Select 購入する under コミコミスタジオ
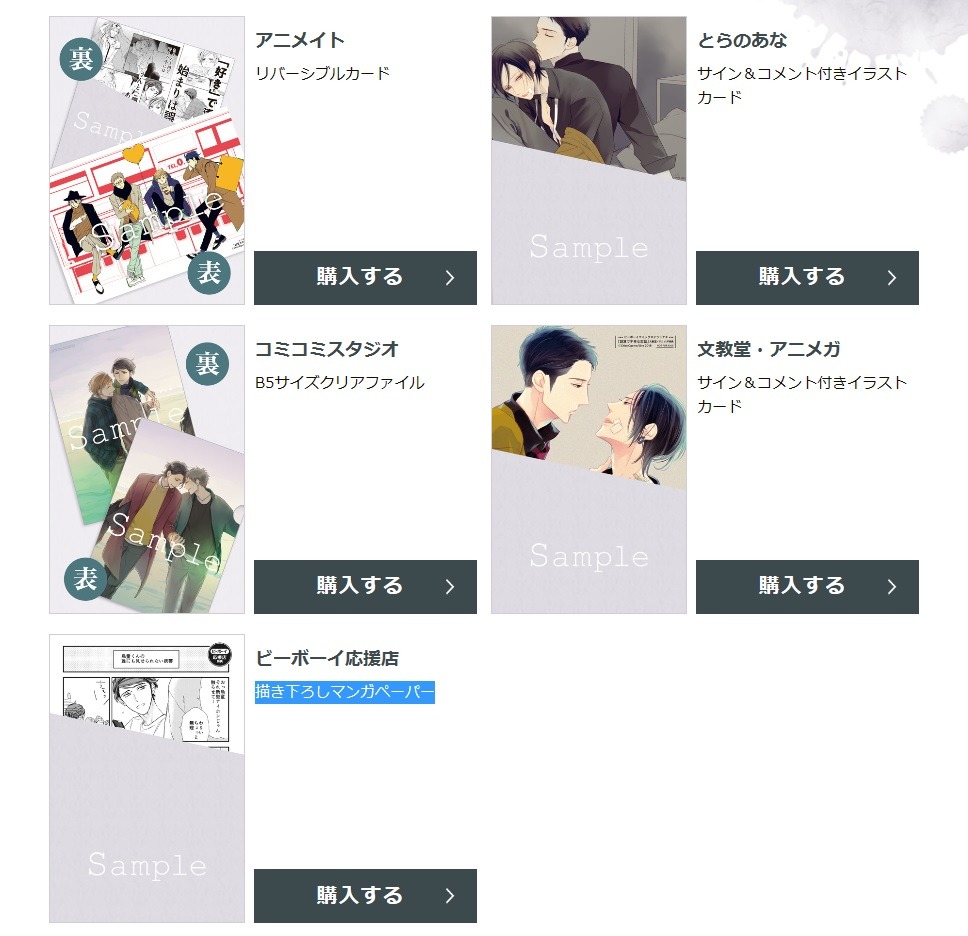968x936 pixels. point(365,586)
